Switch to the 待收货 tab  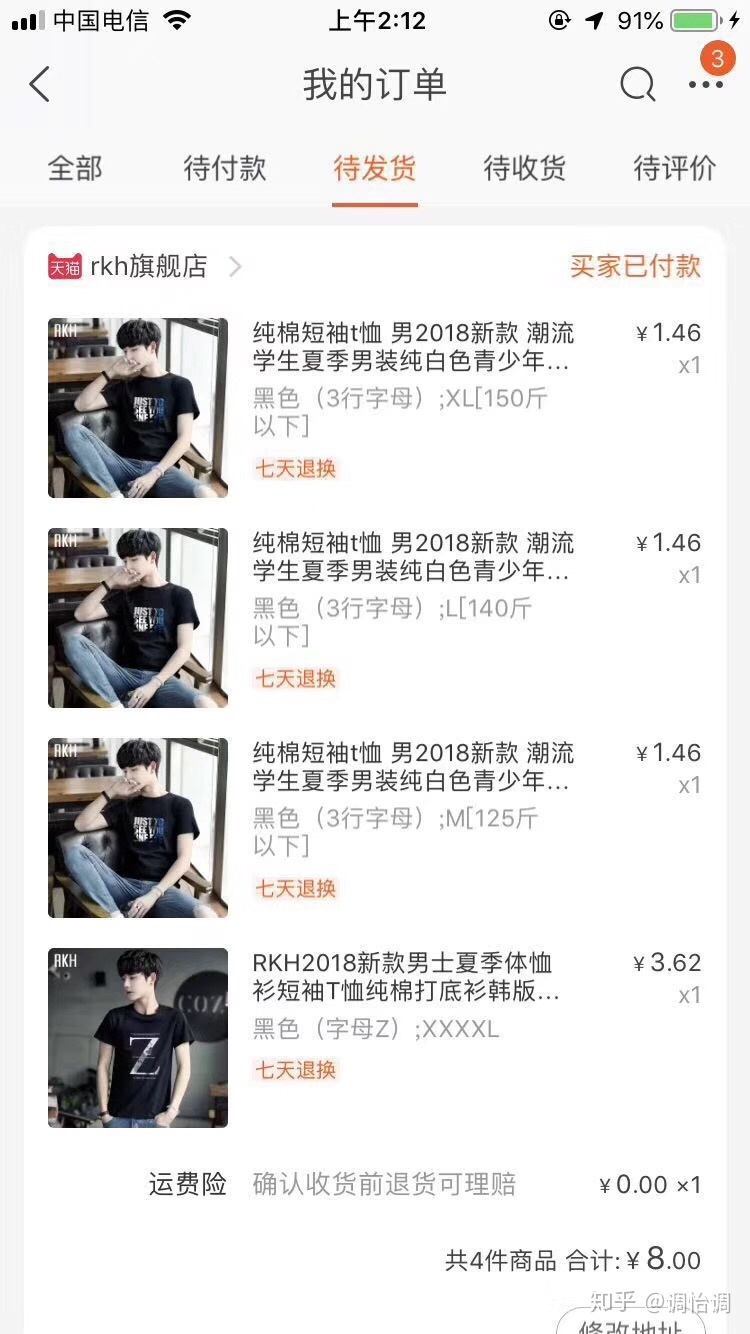pyautogui.click(x=524, y=168)
